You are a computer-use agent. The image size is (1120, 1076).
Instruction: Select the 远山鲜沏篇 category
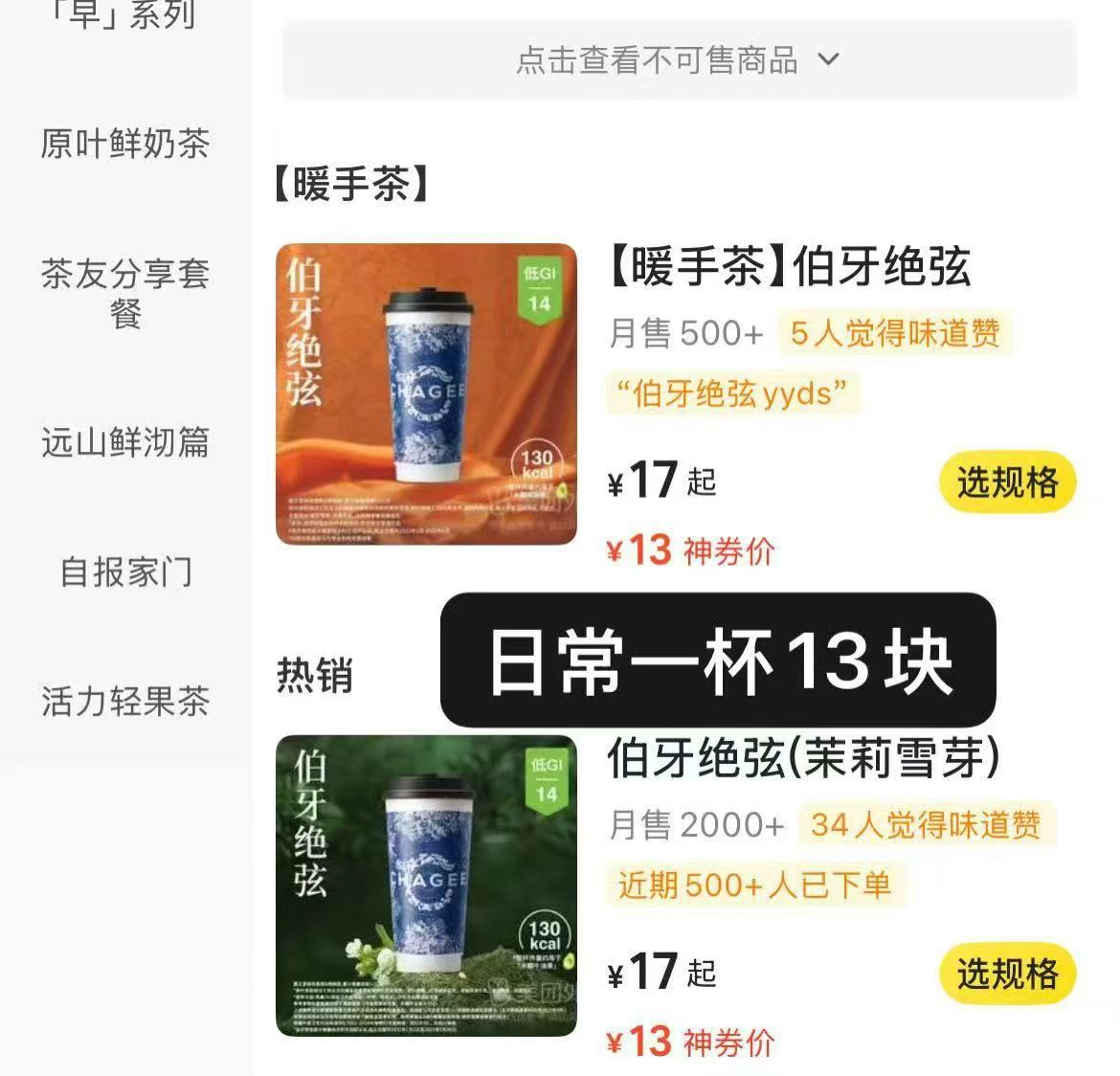pyautogui.click(x=125, y=442)
